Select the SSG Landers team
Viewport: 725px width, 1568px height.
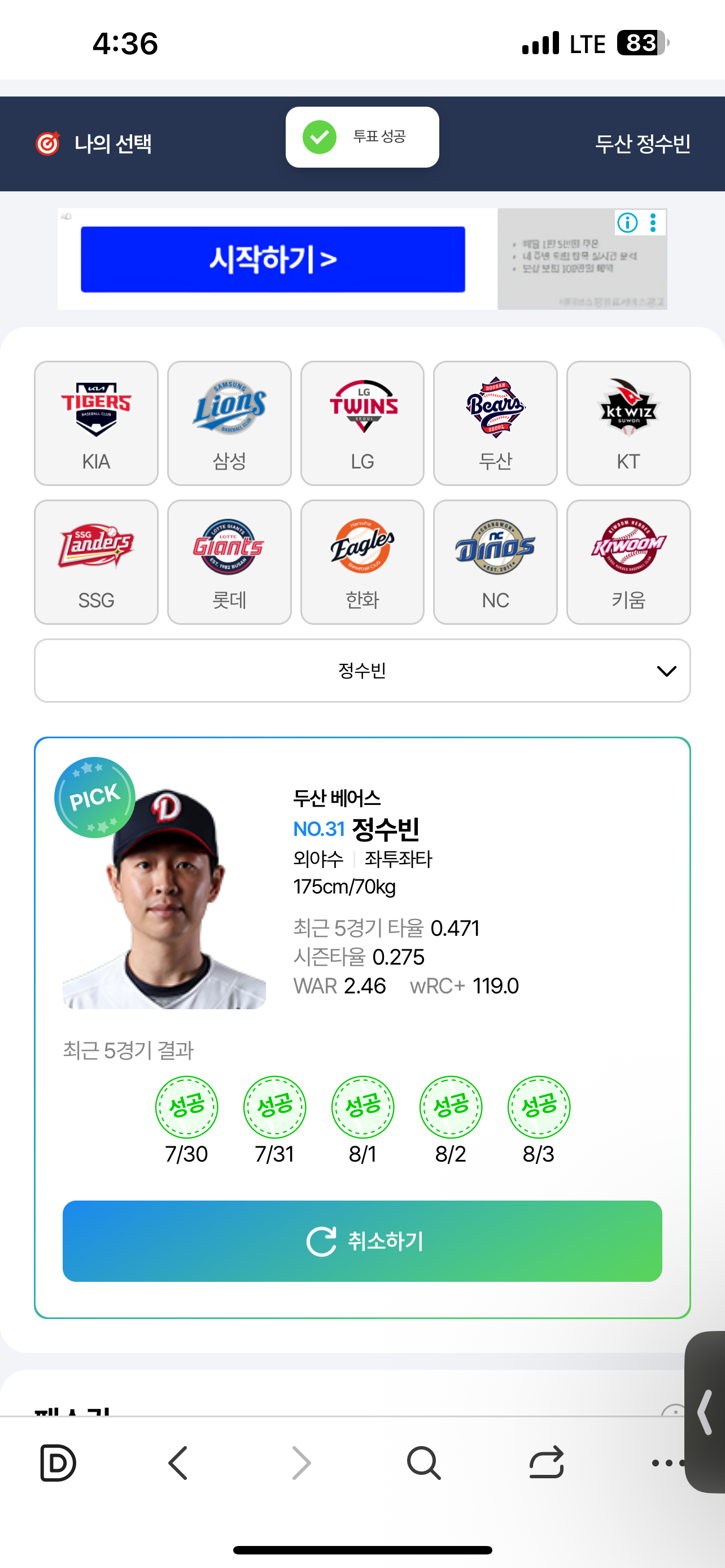pyautogui.click(x=96, y=562)
